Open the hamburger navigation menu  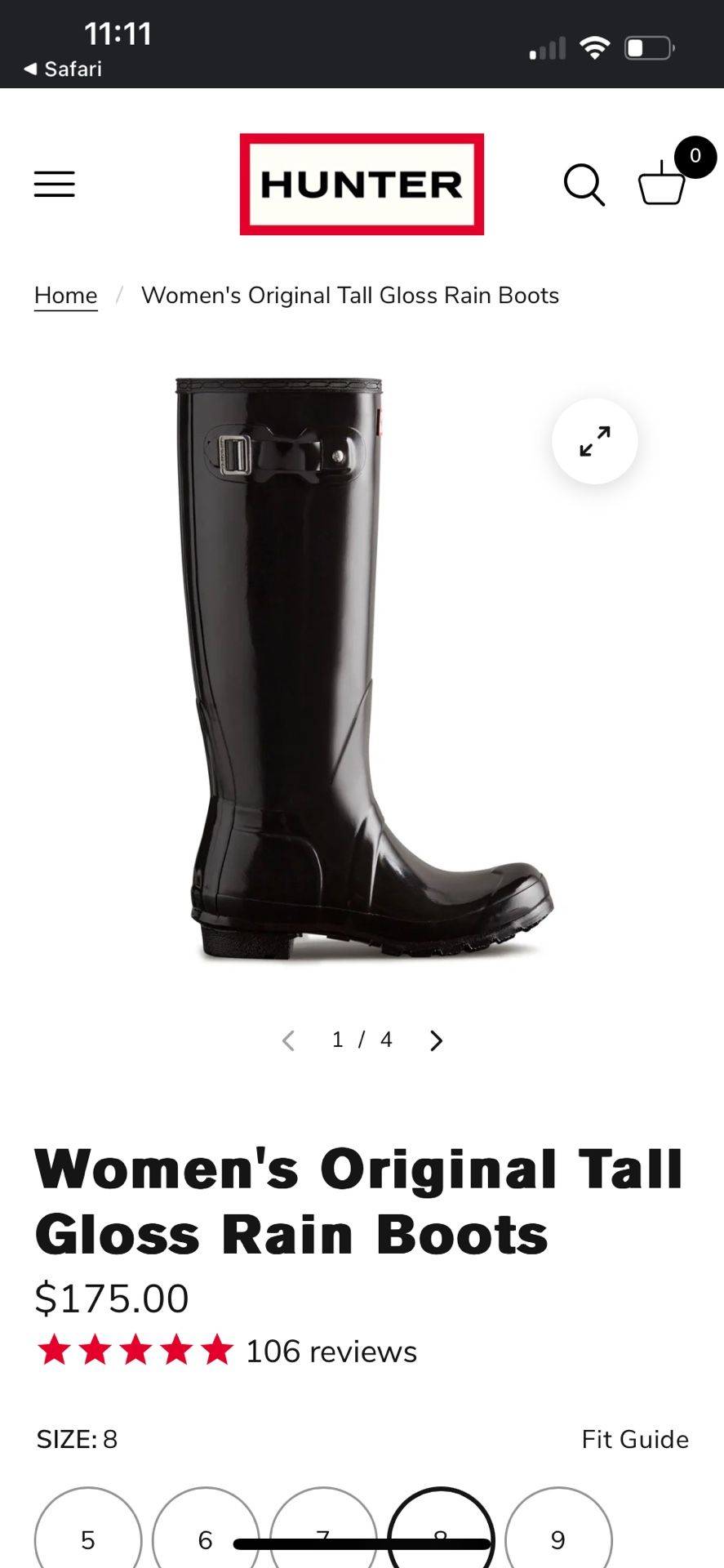[54, 185]
